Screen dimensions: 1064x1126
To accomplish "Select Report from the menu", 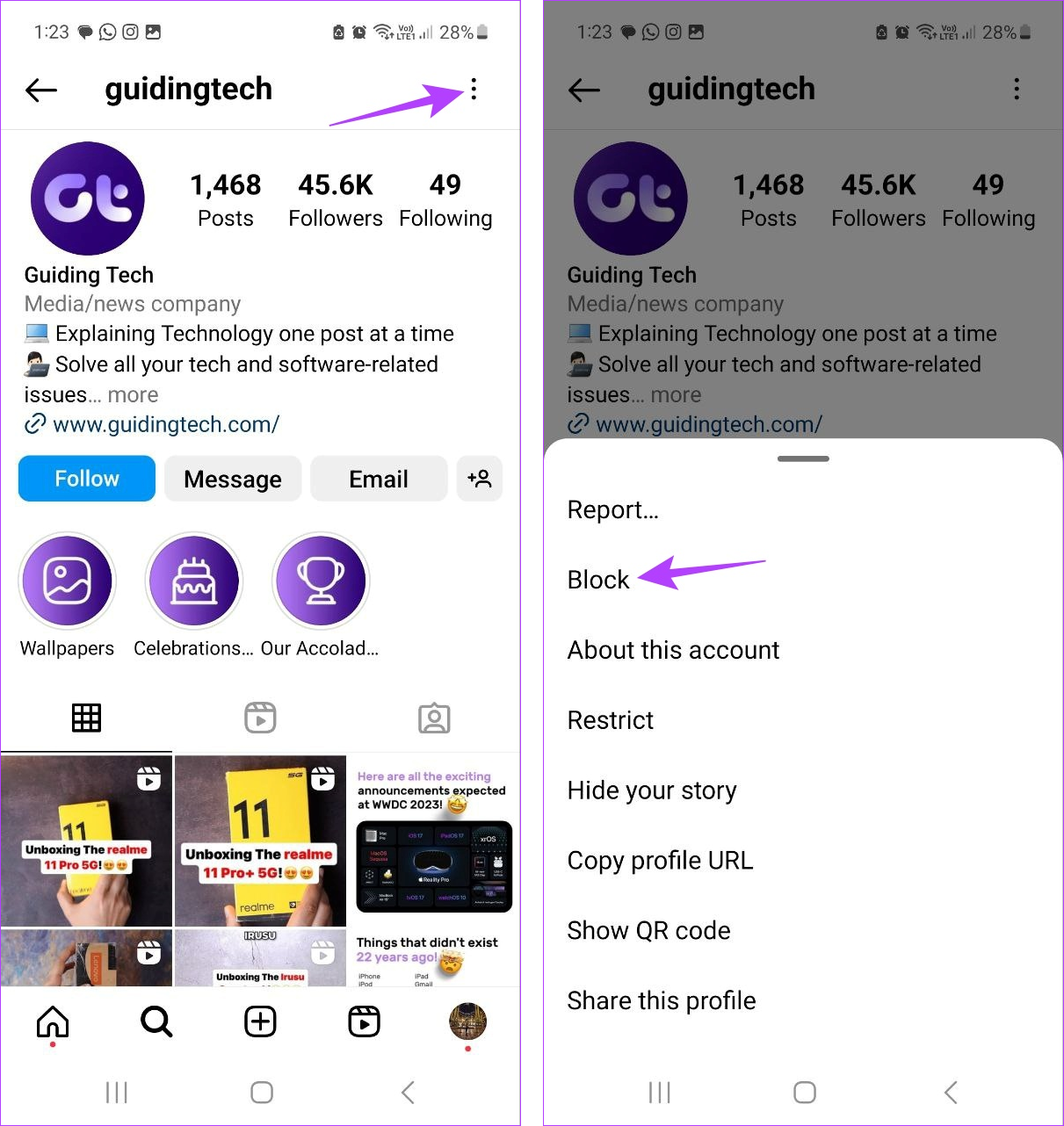I will pyautogui.click(x=612, y=509).
